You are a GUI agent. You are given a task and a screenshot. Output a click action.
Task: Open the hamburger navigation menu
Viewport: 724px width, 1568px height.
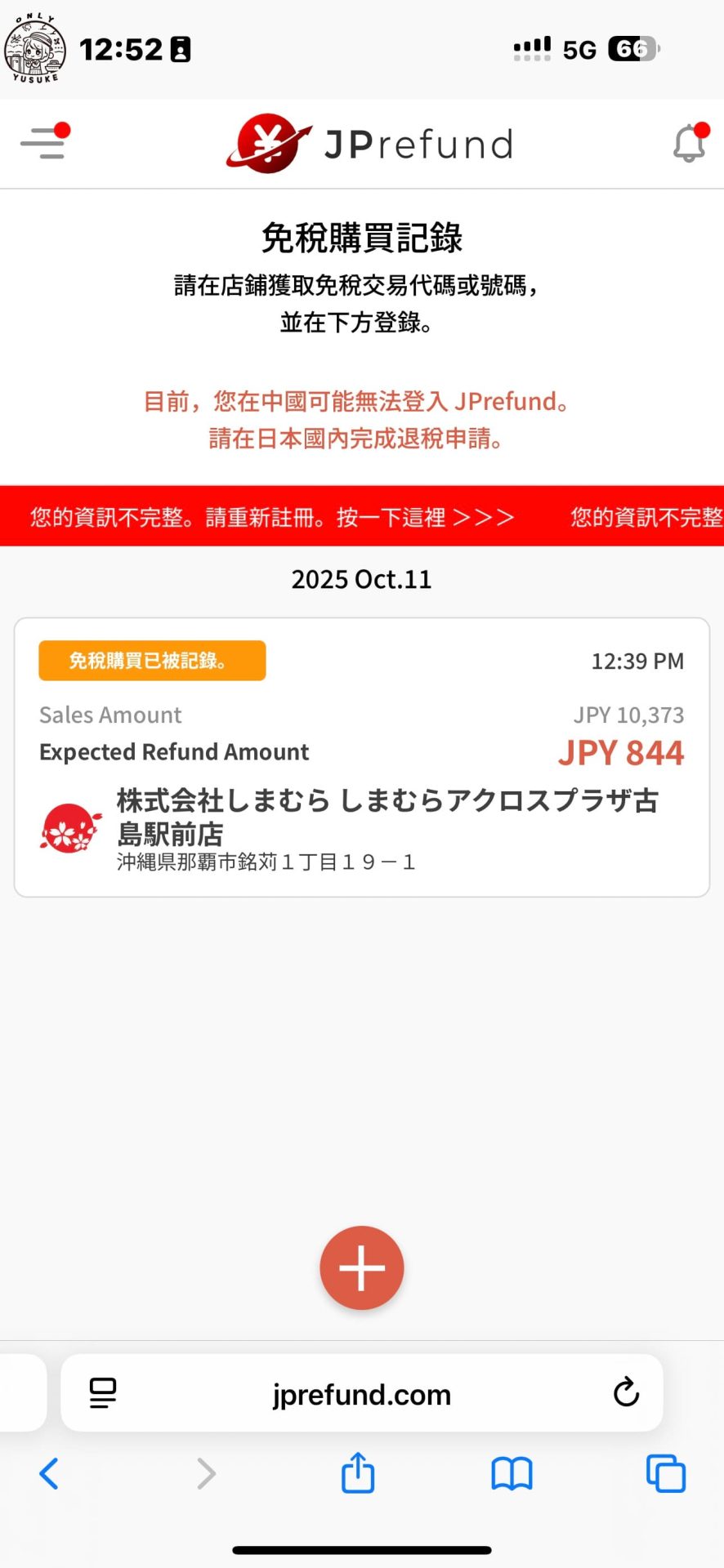44,143
